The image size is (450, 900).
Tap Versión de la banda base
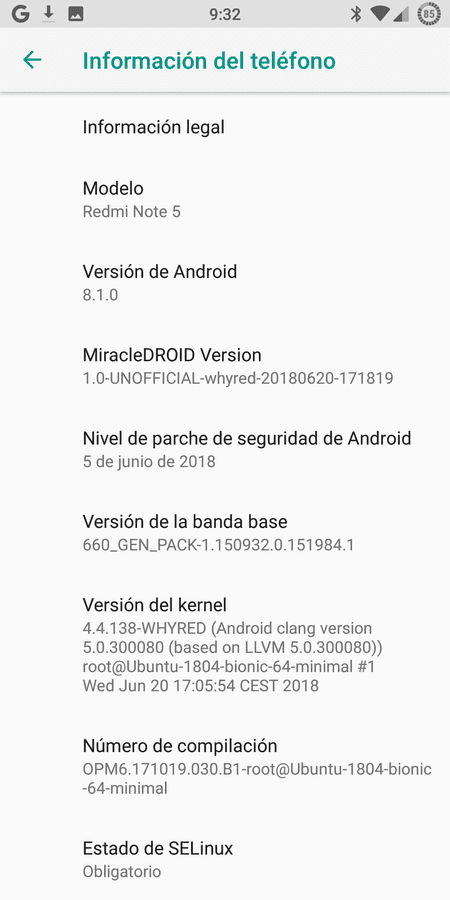tap(225, 532)
